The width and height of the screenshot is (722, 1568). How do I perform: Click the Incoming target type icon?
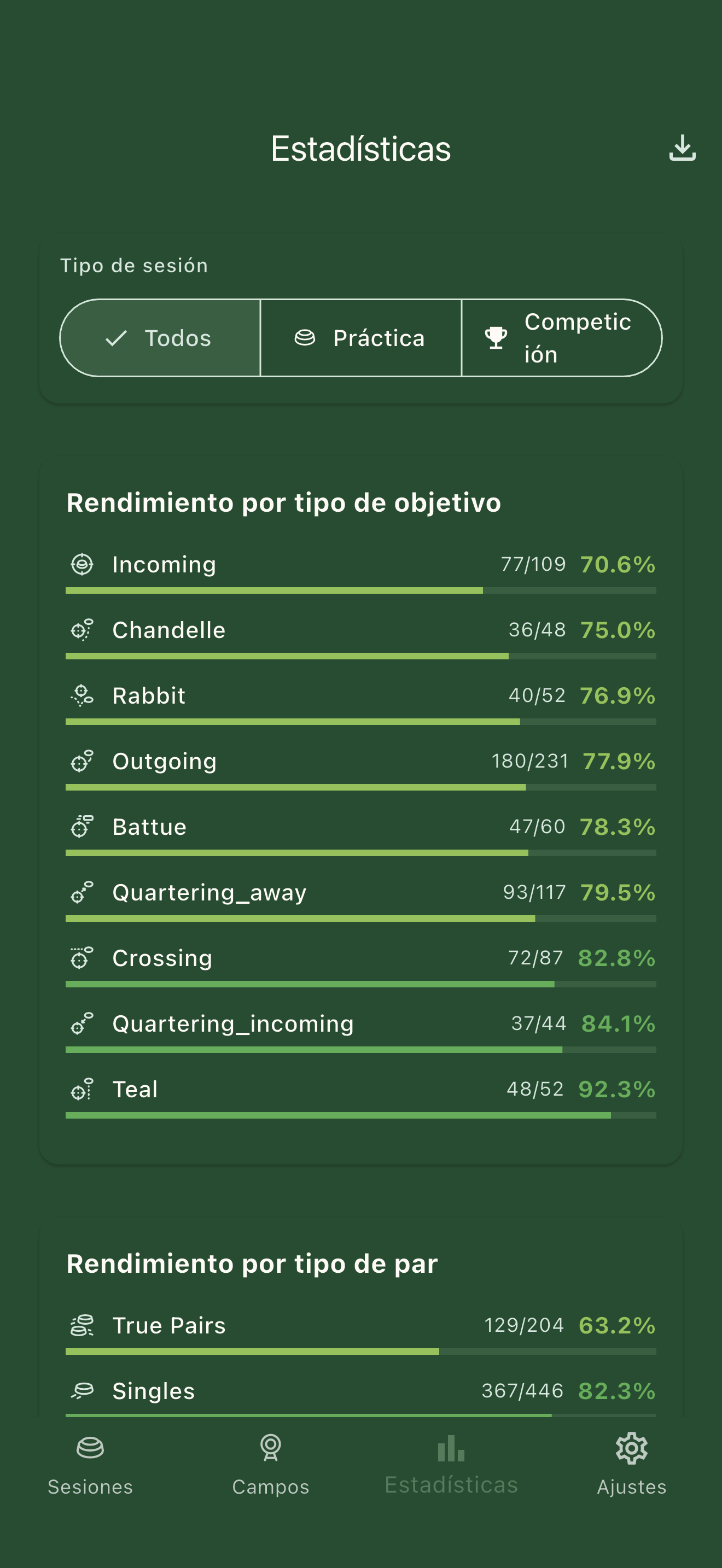coord(83,564)
